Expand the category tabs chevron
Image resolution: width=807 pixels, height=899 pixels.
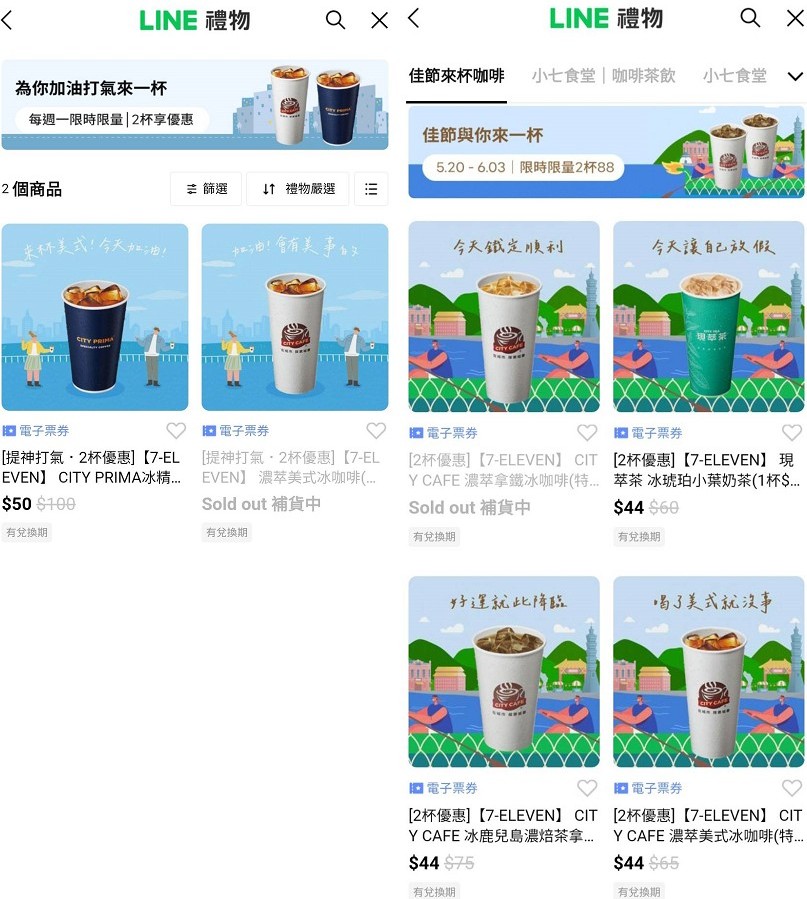coord(795,77)
